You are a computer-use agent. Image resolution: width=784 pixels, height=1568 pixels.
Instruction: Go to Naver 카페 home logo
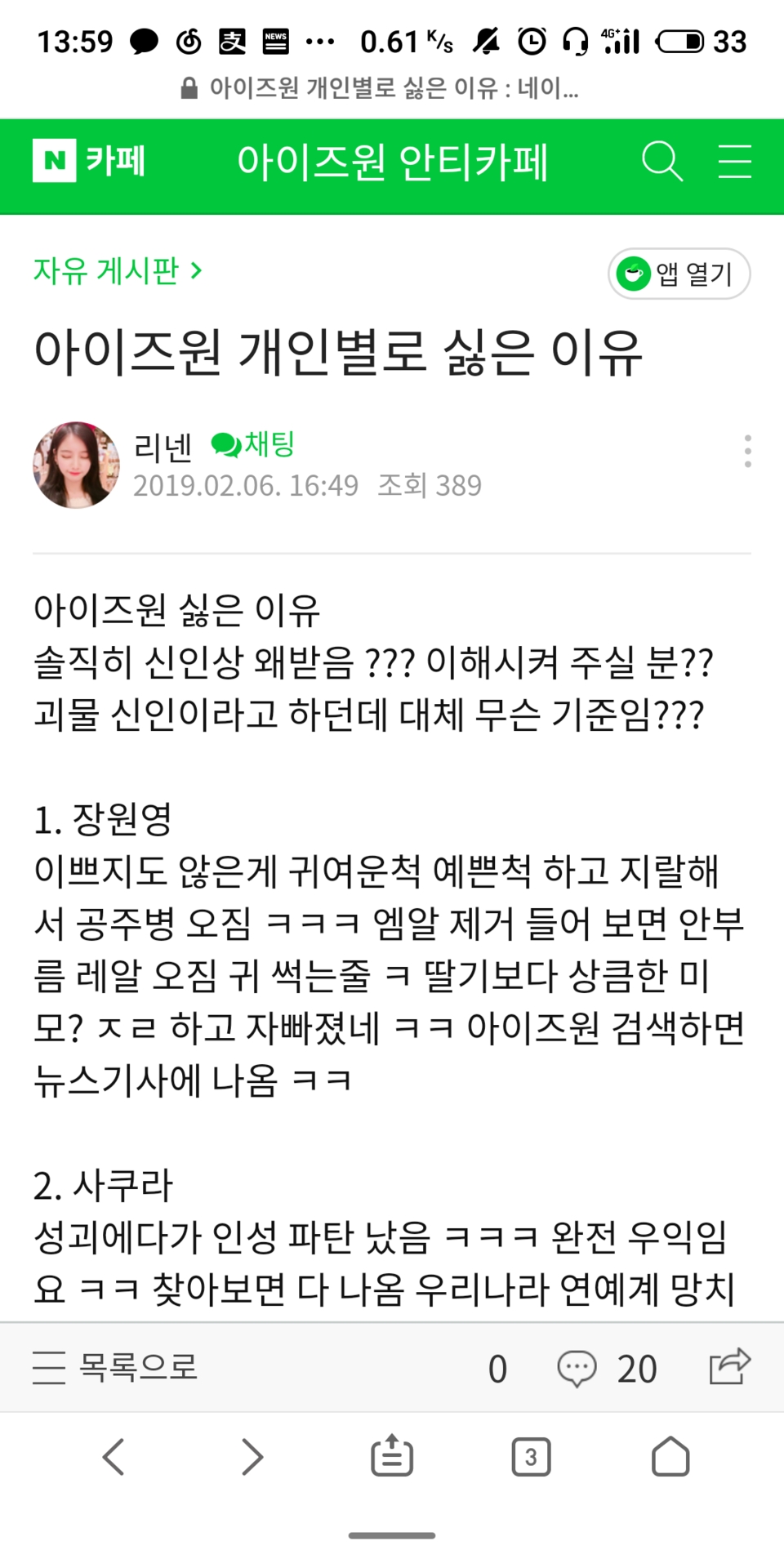click(89, 160)
